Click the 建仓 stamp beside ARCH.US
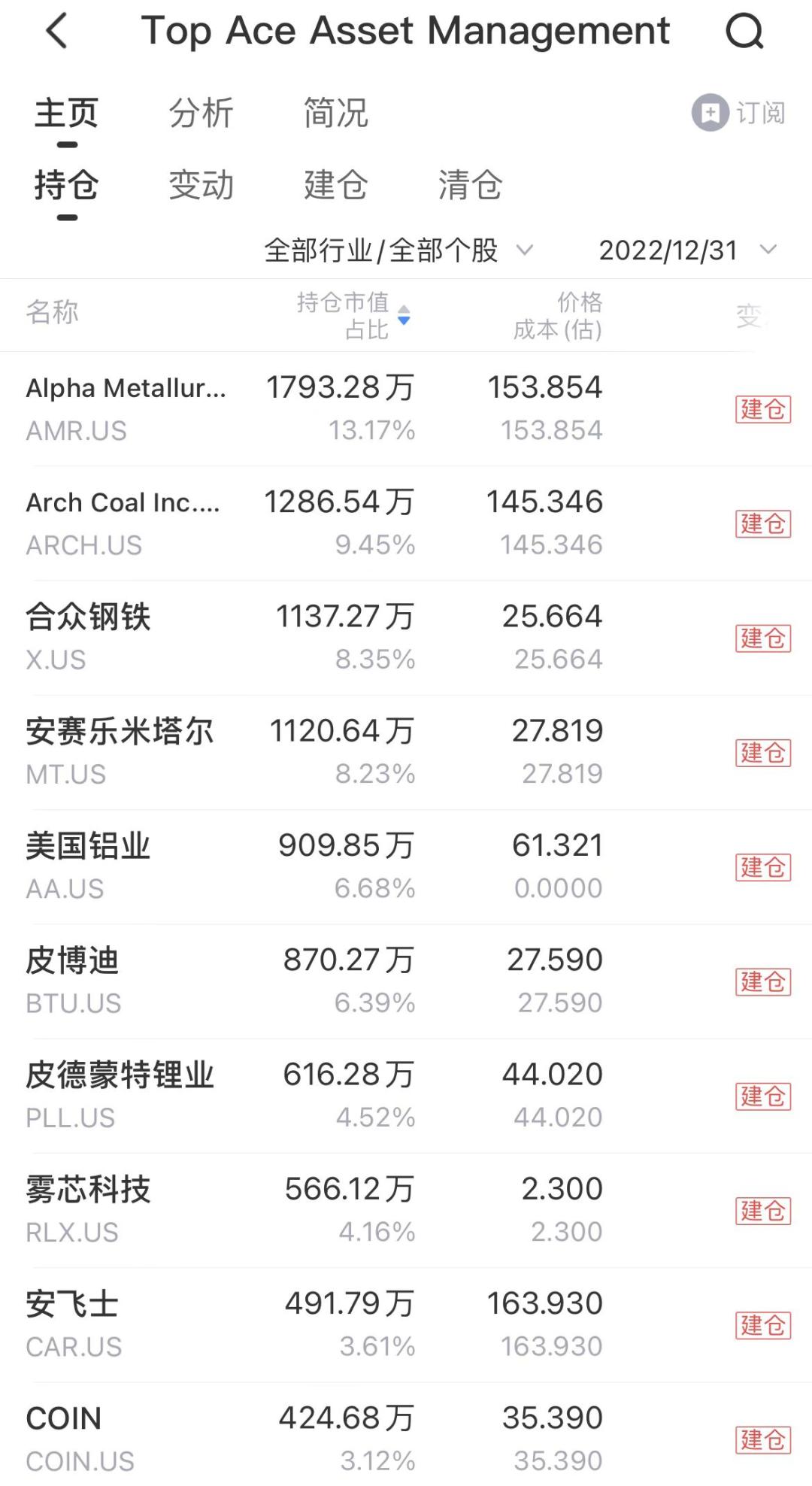The image size is (812, 1486). [x=763, y=524]
